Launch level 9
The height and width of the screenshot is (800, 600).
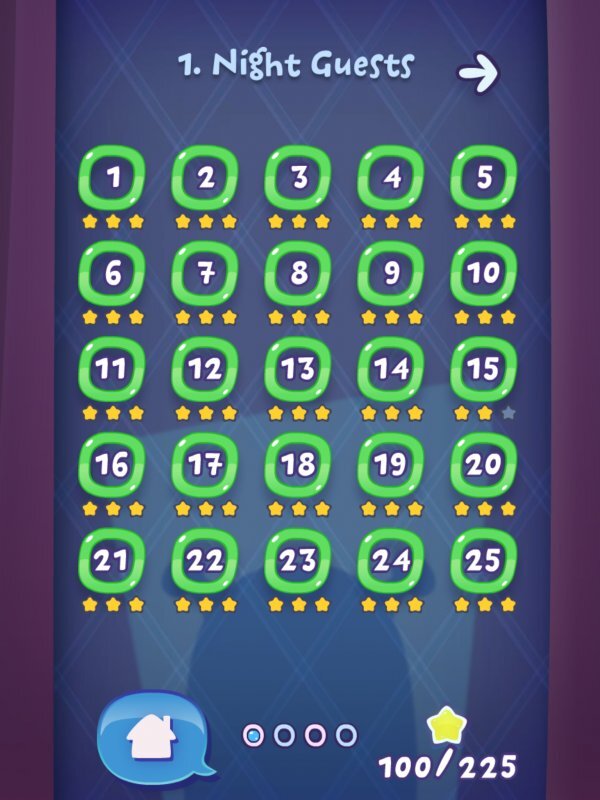pyautogui.click(x=391, y=274)
